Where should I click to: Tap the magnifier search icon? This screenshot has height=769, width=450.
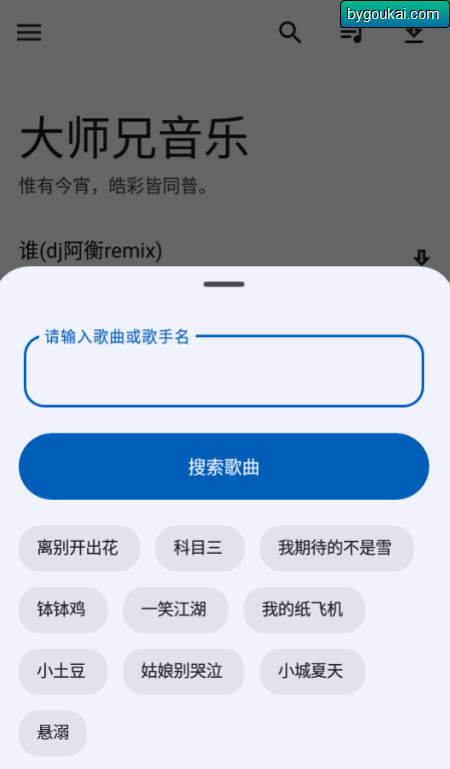[x=290, y=32]
